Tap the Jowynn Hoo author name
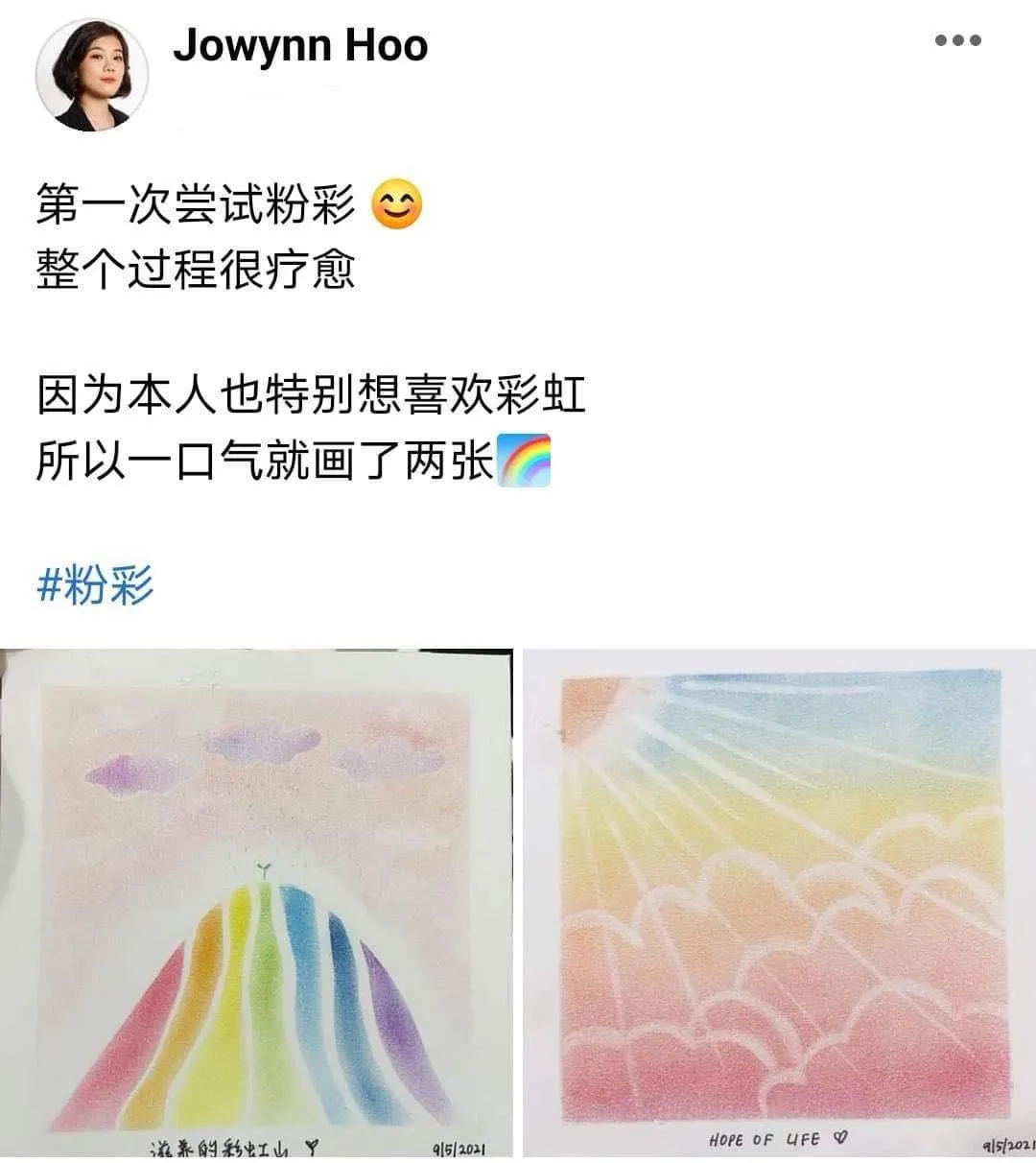Screen dimensions: 1036x1163 click(300, 46)
